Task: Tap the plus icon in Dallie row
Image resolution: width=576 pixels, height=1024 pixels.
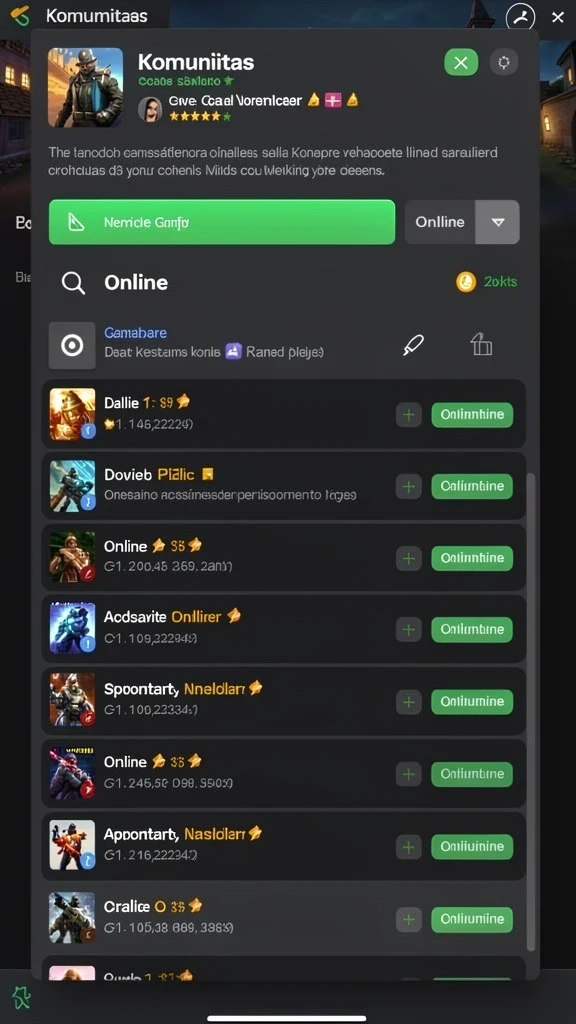Action: pos(409,415)
